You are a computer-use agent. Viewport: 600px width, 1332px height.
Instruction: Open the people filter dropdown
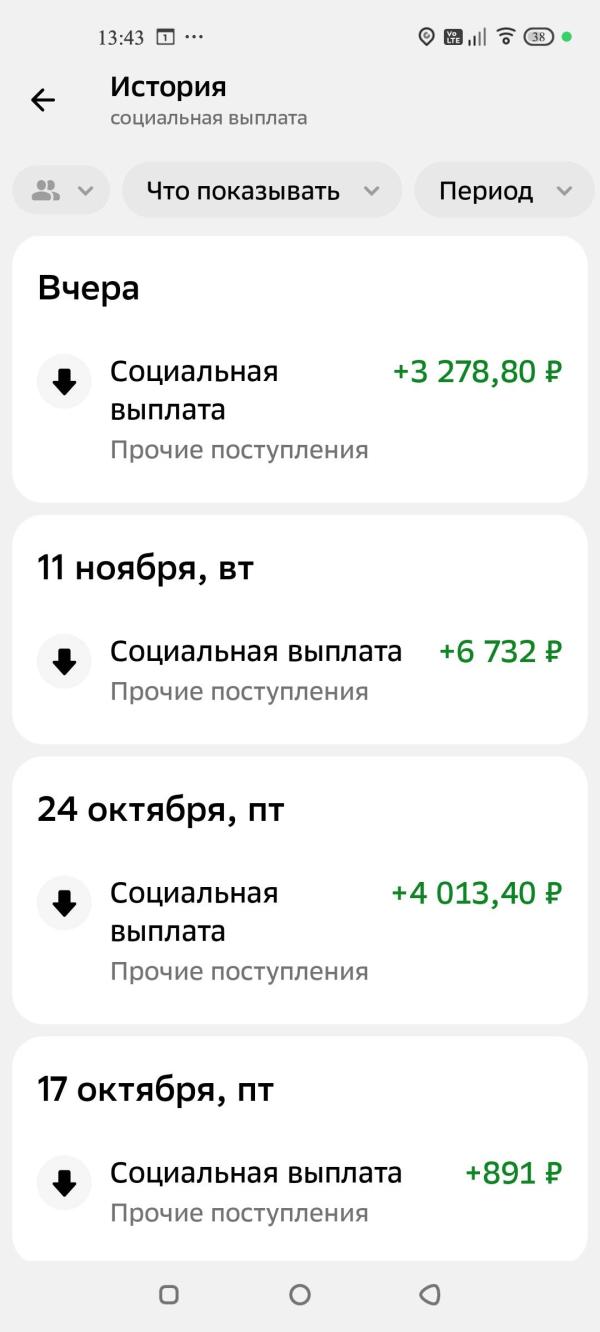62,191
